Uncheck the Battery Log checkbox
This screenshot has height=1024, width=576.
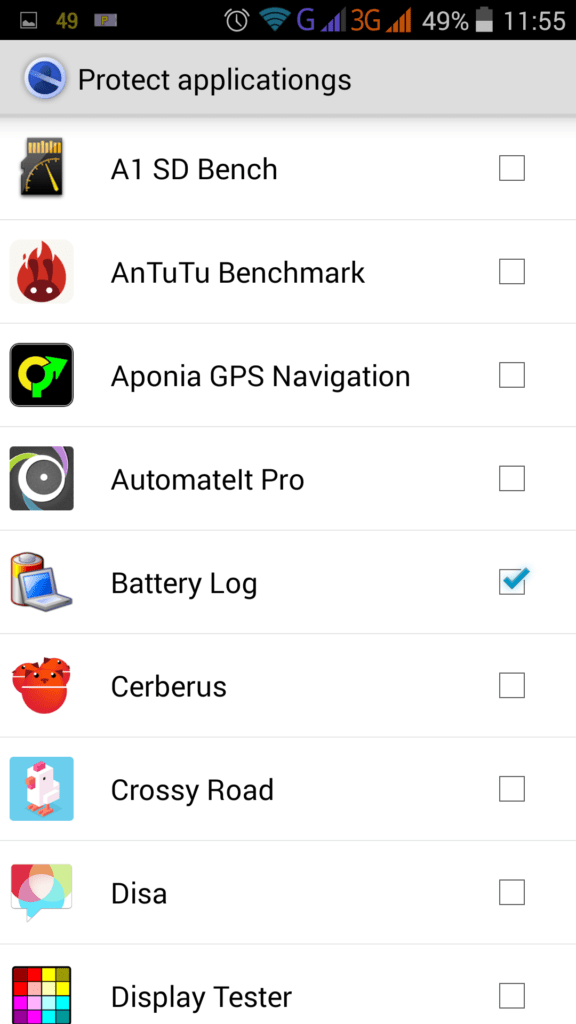(513, 581)
